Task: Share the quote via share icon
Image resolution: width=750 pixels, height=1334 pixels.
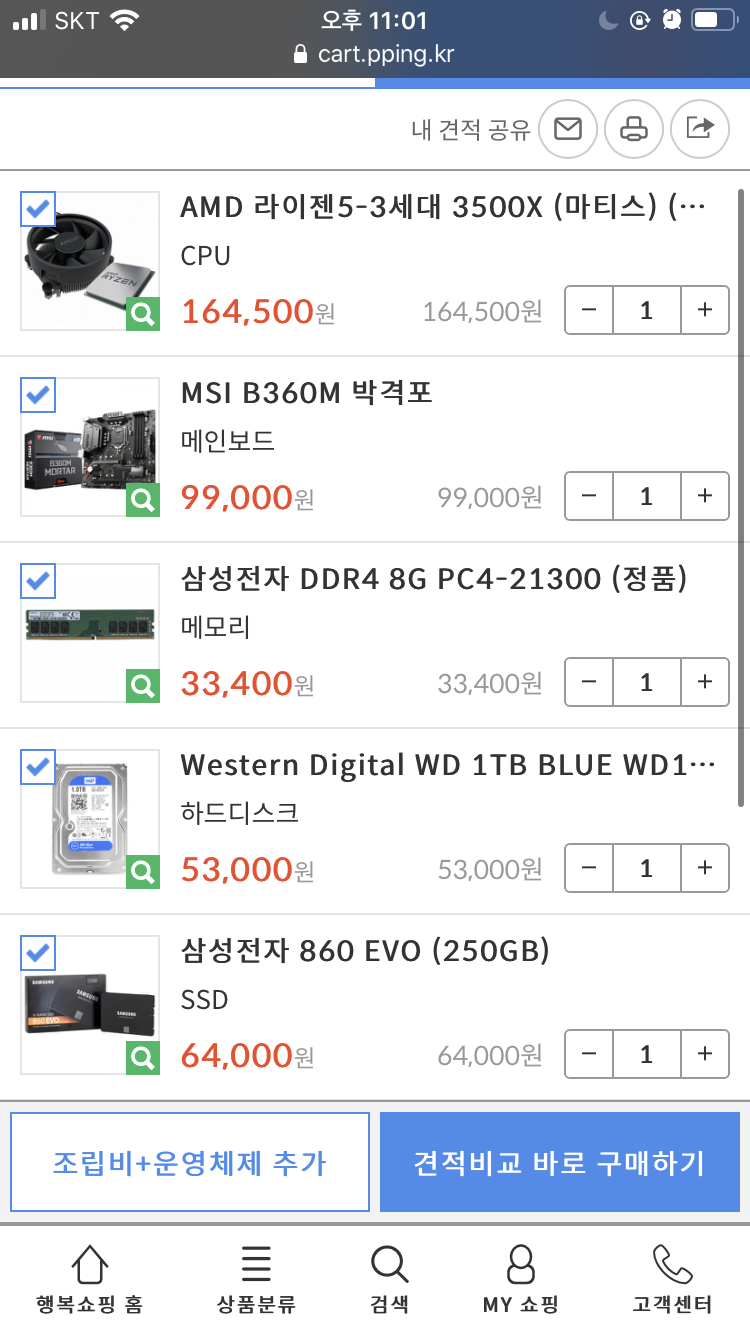Action: pos(700,129)
